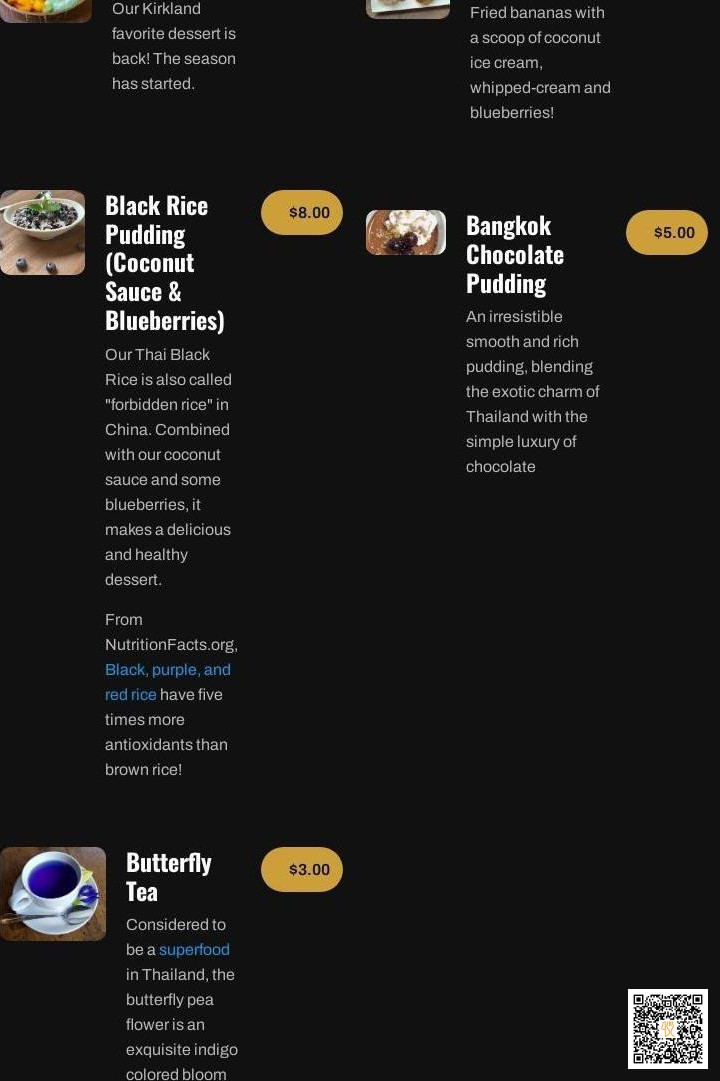Open the "Black, purple, and red rice" link
Screen dimensions: 720x1081
pos(167,670)
